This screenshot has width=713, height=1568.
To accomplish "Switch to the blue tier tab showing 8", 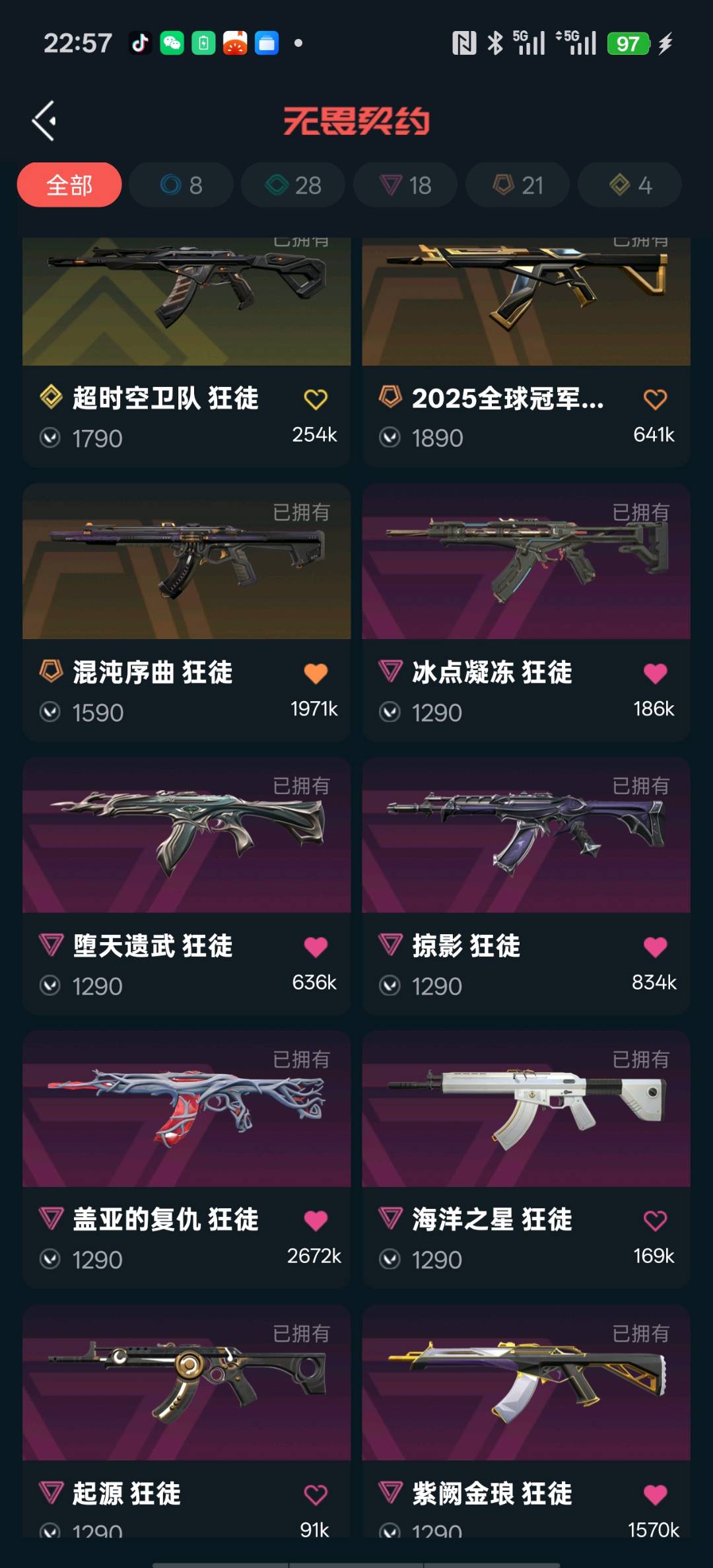I will (x=181, y=185).
